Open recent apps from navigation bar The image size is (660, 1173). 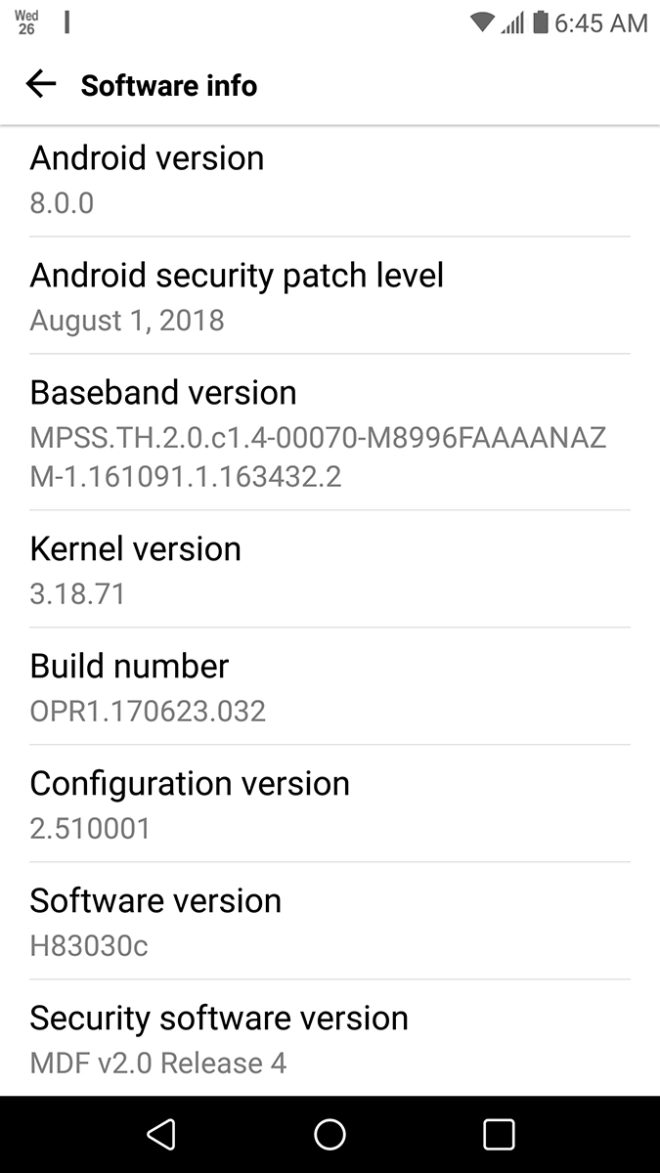point(498,1134)
